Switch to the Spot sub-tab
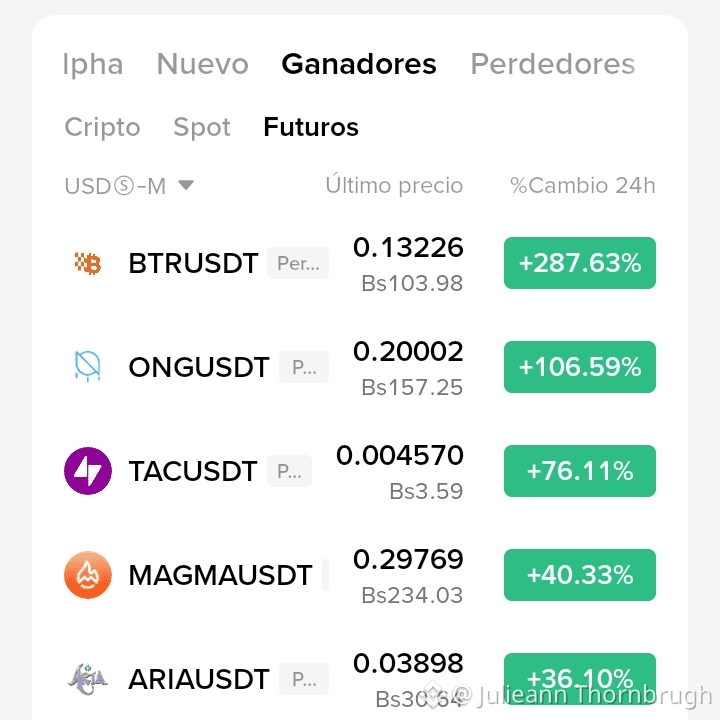The height and width of the screenshot is (720, 720). coord(202,127)
